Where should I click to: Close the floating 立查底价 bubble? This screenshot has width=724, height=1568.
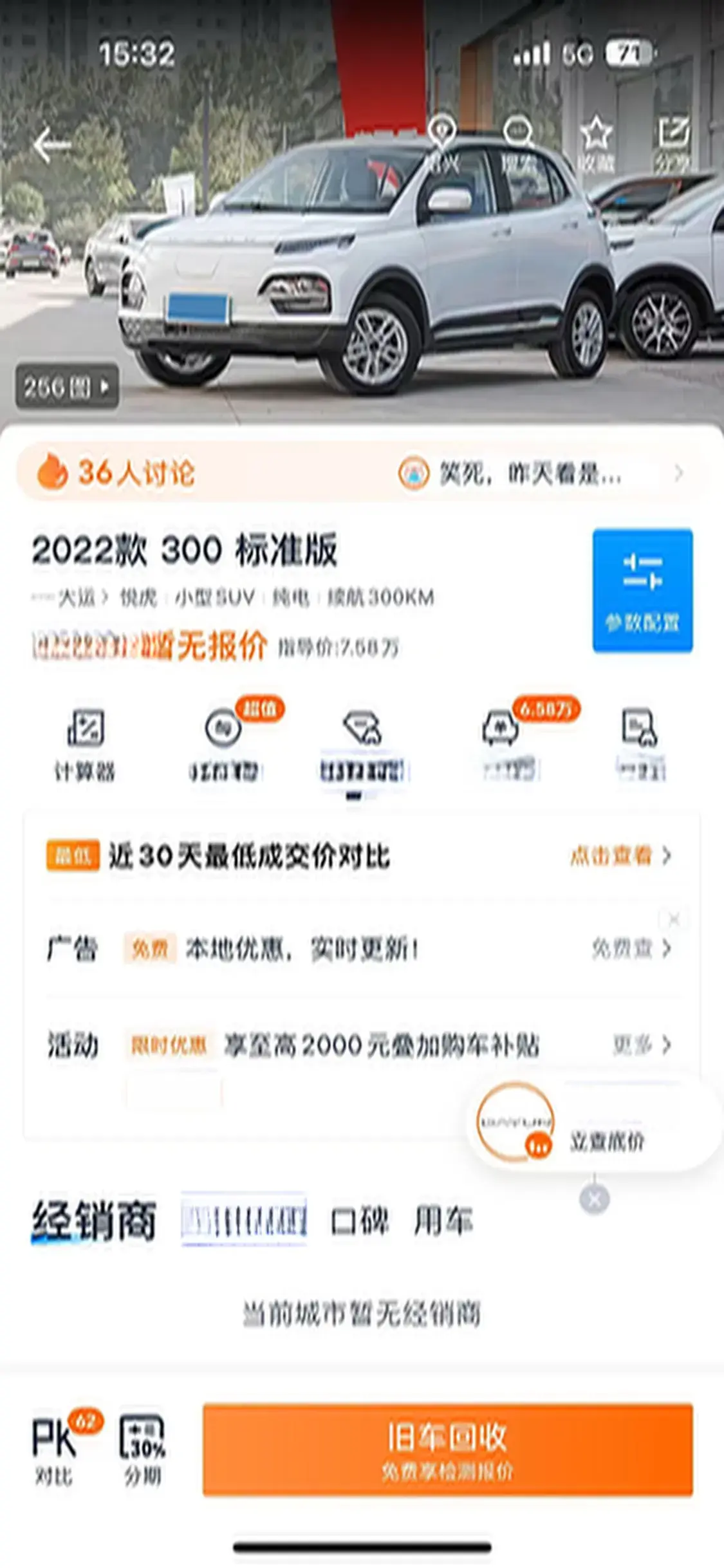[594, 1199]
